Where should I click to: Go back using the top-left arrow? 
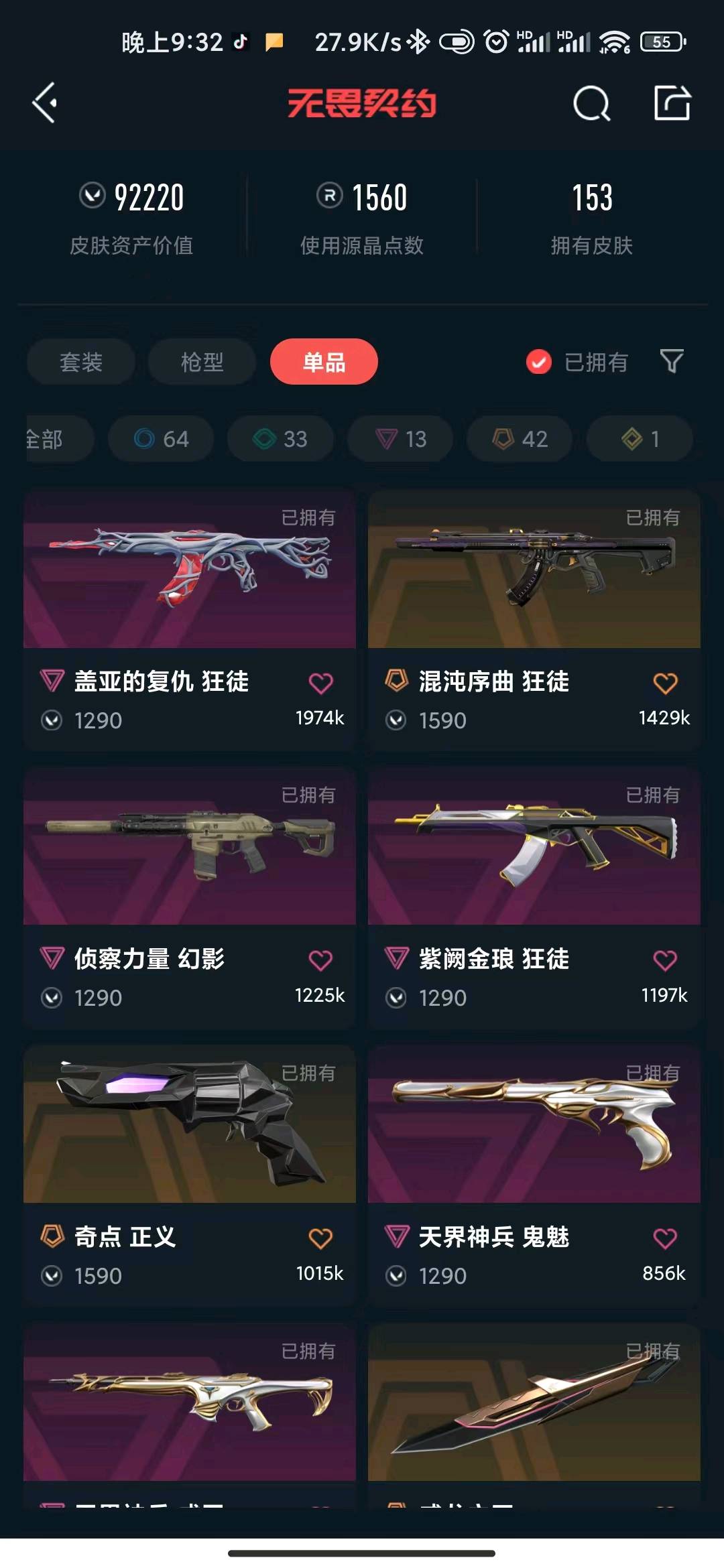point(44,103)
